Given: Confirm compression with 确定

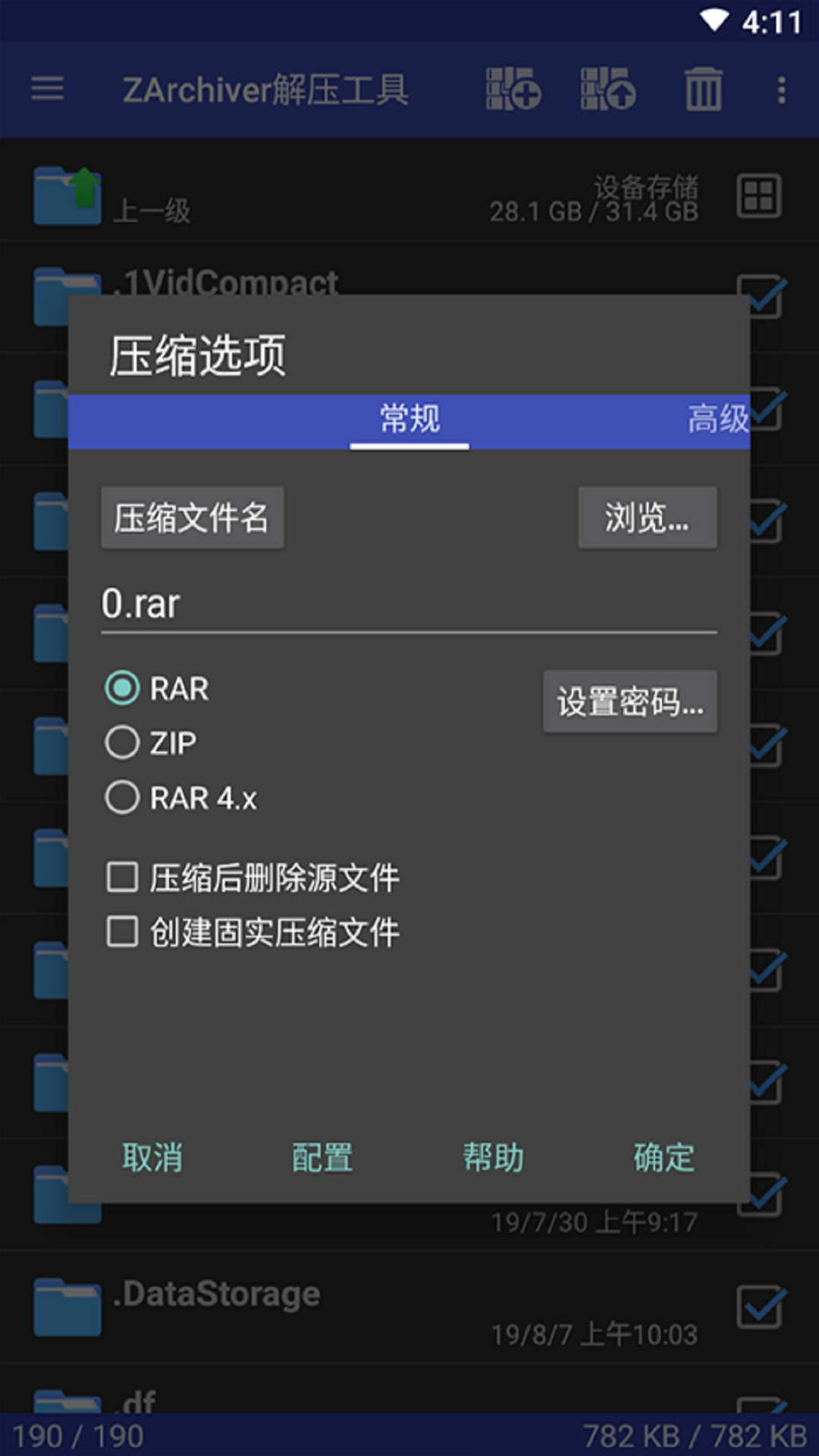Looking at the screenshot, I should pos(664,1158).
